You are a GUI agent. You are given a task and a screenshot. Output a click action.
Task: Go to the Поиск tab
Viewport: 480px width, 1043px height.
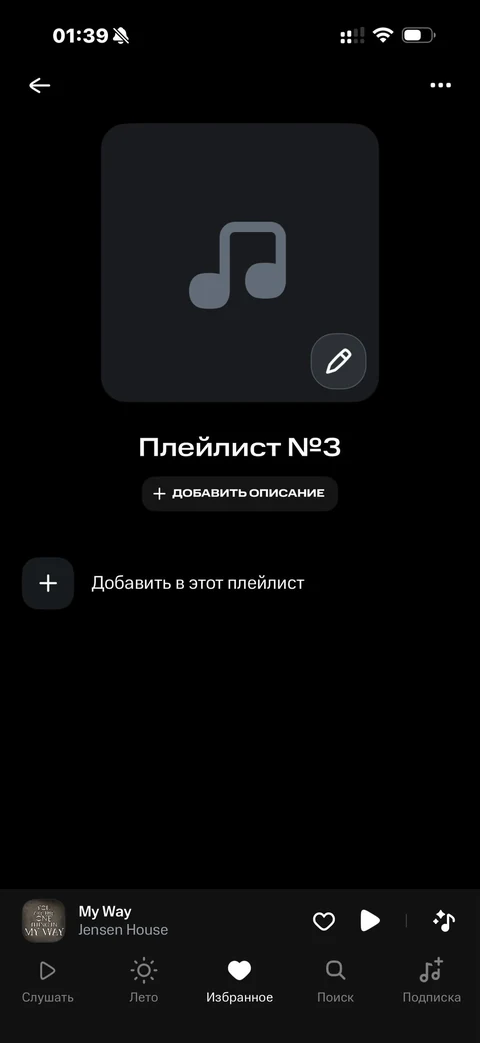[335, 980]
